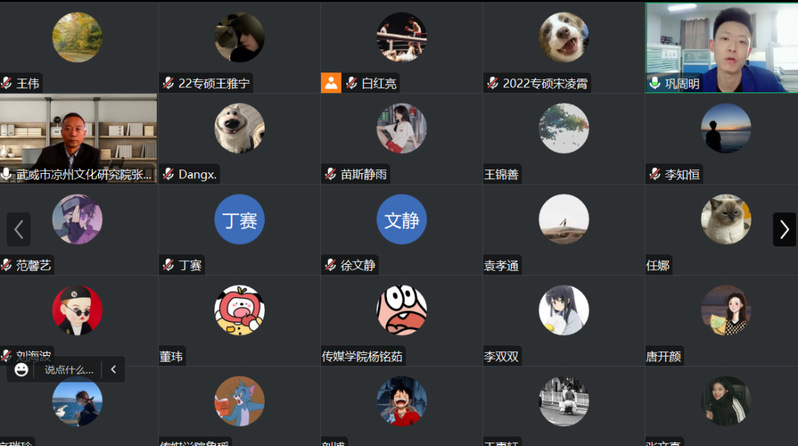Go to the previous page of participants
This screenshot has width=798, height=446.
[18, 229]
